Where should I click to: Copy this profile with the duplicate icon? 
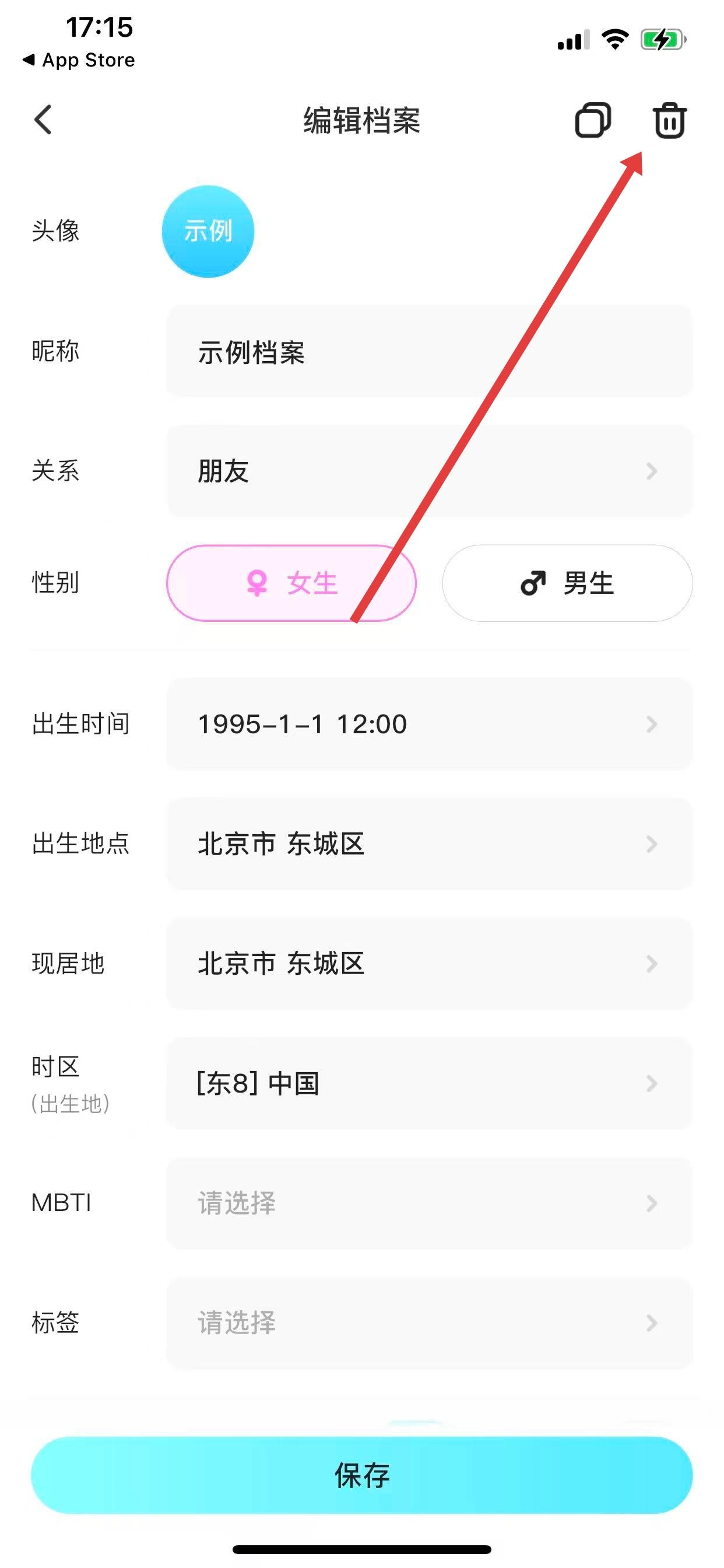tap(593, 120)
